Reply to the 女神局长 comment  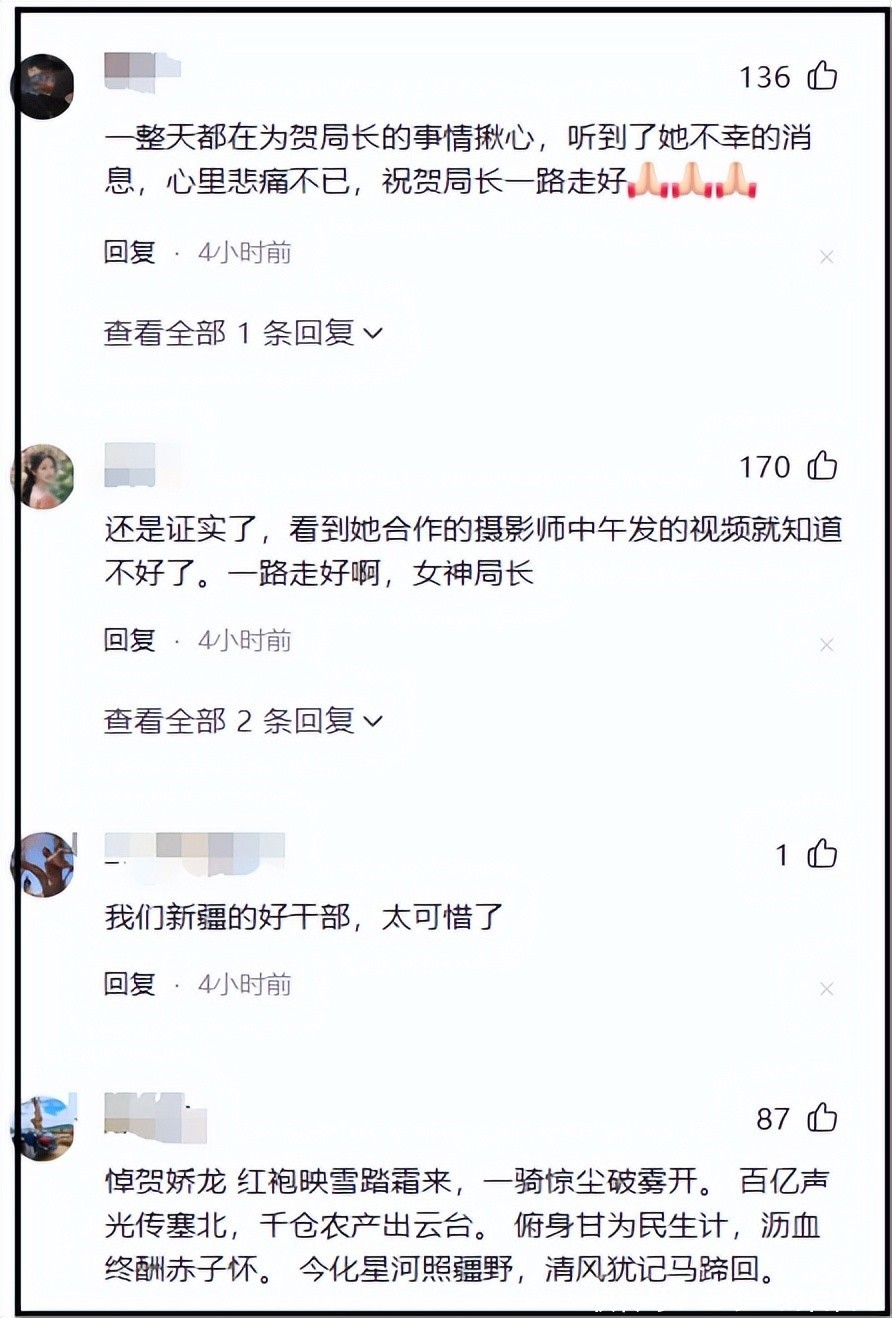coord(130,640)
